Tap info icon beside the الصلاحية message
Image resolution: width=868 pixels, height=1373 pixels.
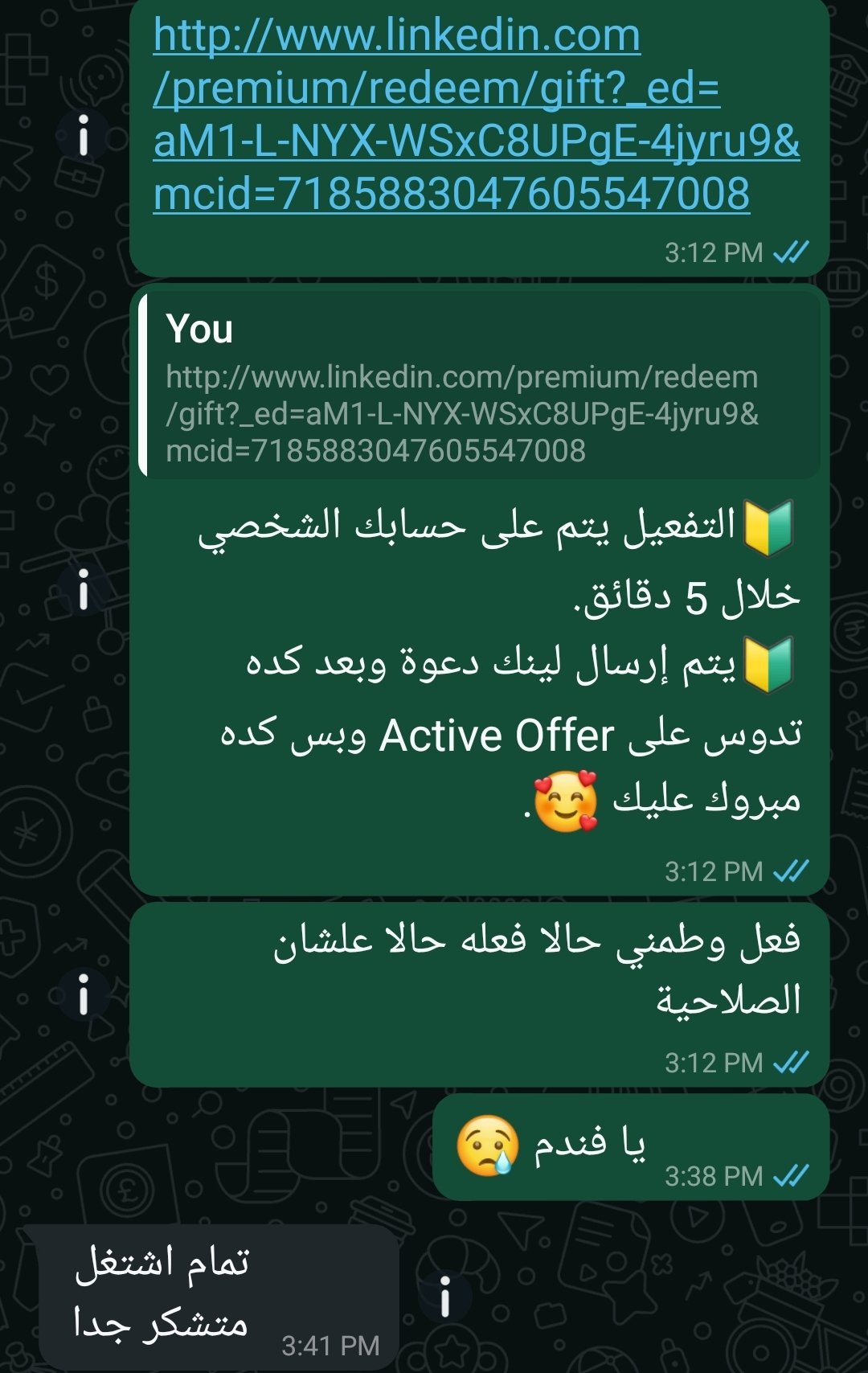(83, 993)
